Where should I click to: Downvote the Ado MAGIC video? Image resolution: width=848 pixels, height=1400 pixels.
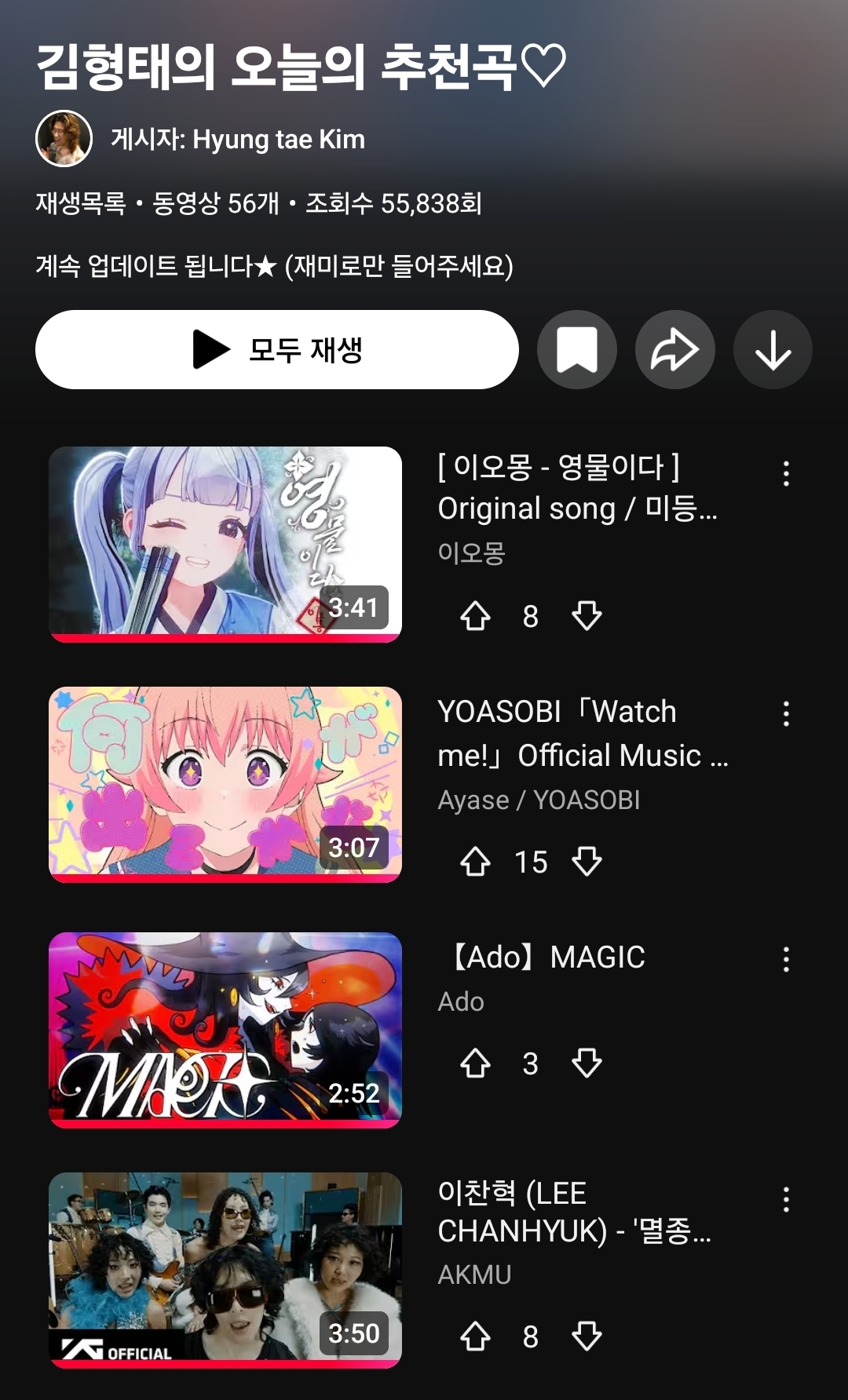(587, 1063)
